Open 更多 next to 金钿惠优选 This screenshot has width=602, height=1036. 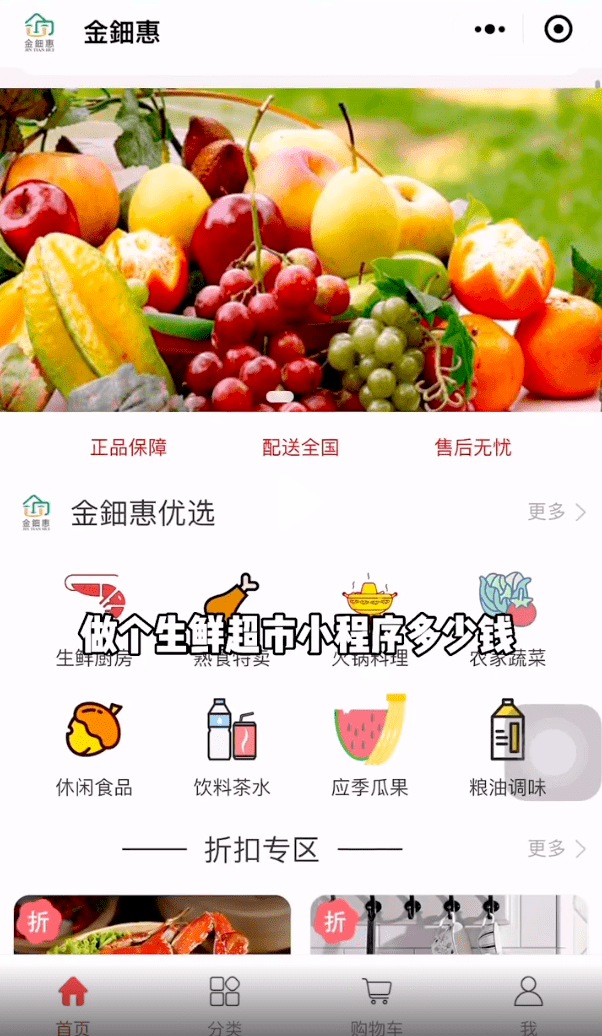(x=557, y=512)
